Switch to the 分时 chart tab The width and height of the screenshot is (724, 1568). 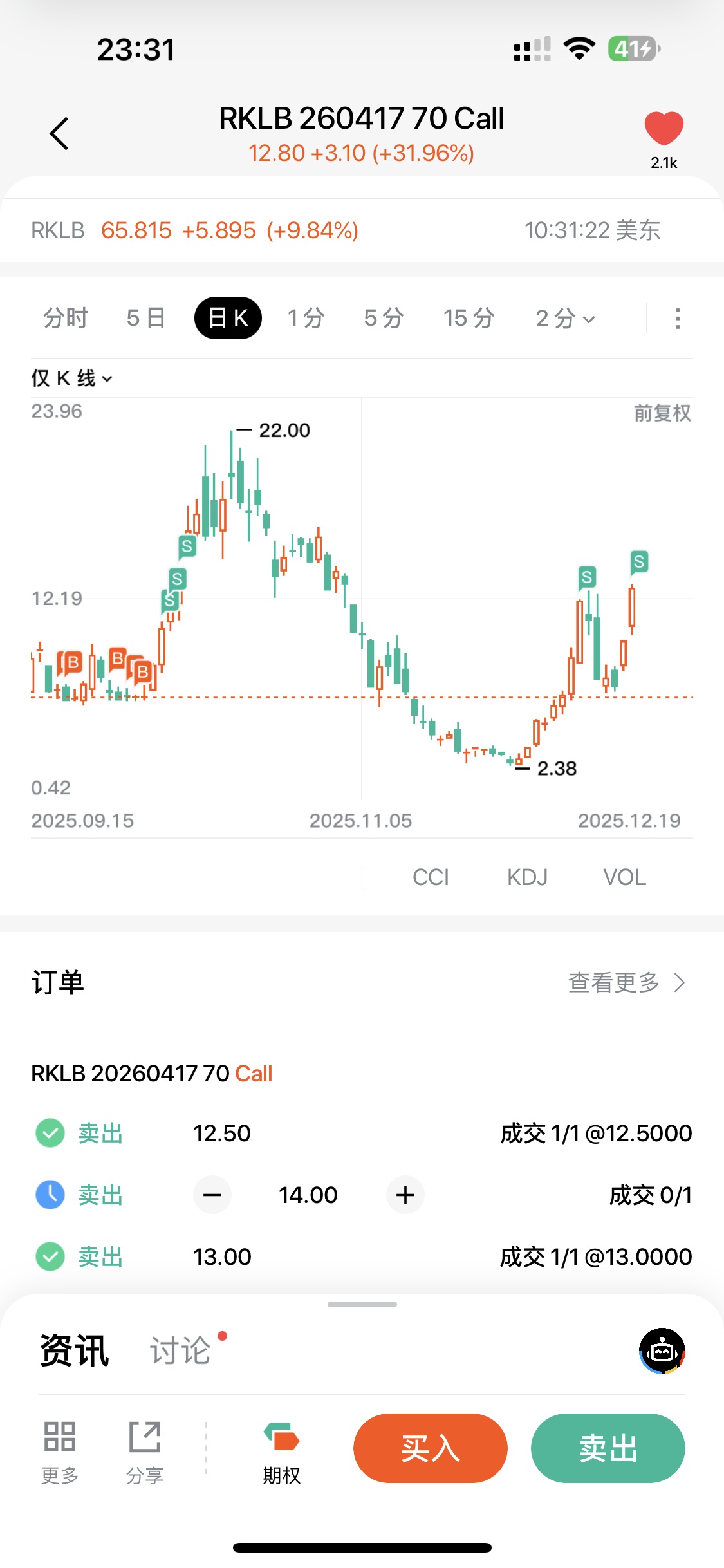coord(66,318)
